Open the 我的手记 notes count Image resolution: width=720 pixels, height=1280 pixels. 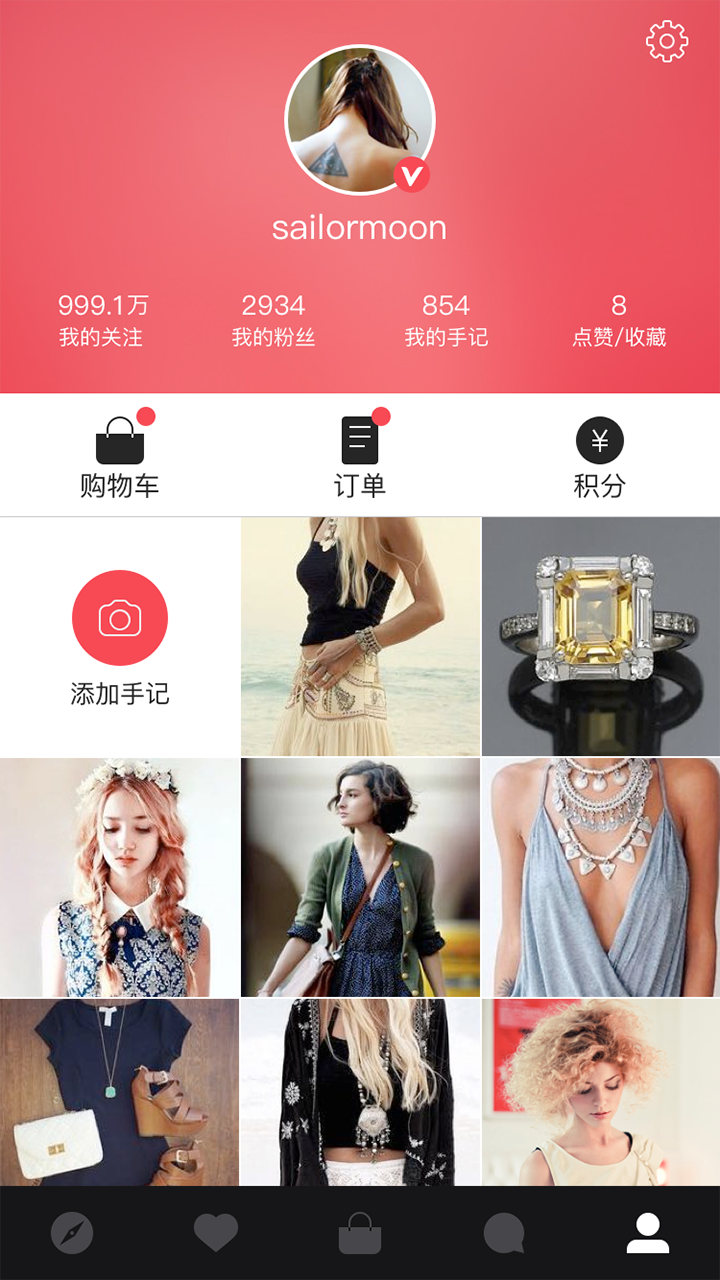click(x=448, y=315)
